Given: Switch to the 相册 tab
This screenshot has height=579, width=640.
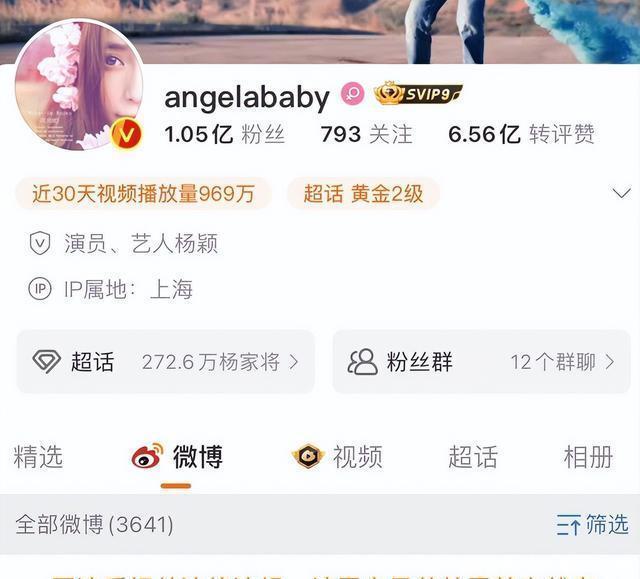Looking at the screenshot, I should (588, 457).
